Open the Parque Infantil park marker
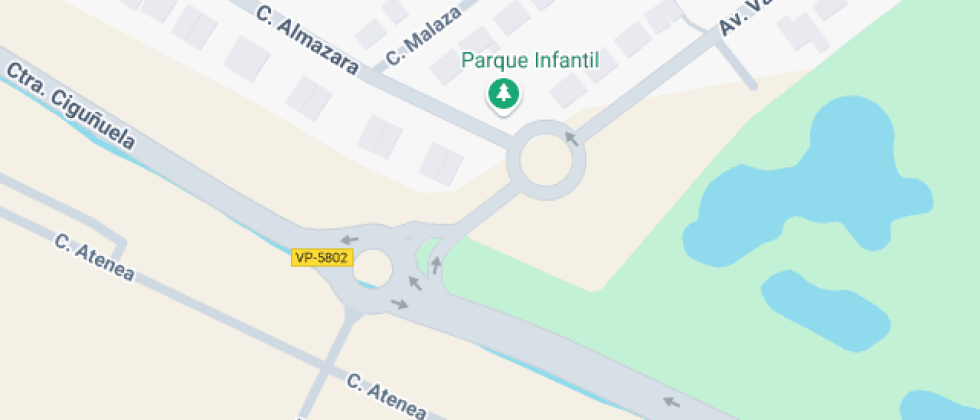980x420 pixels. click(x=503, y=94)
